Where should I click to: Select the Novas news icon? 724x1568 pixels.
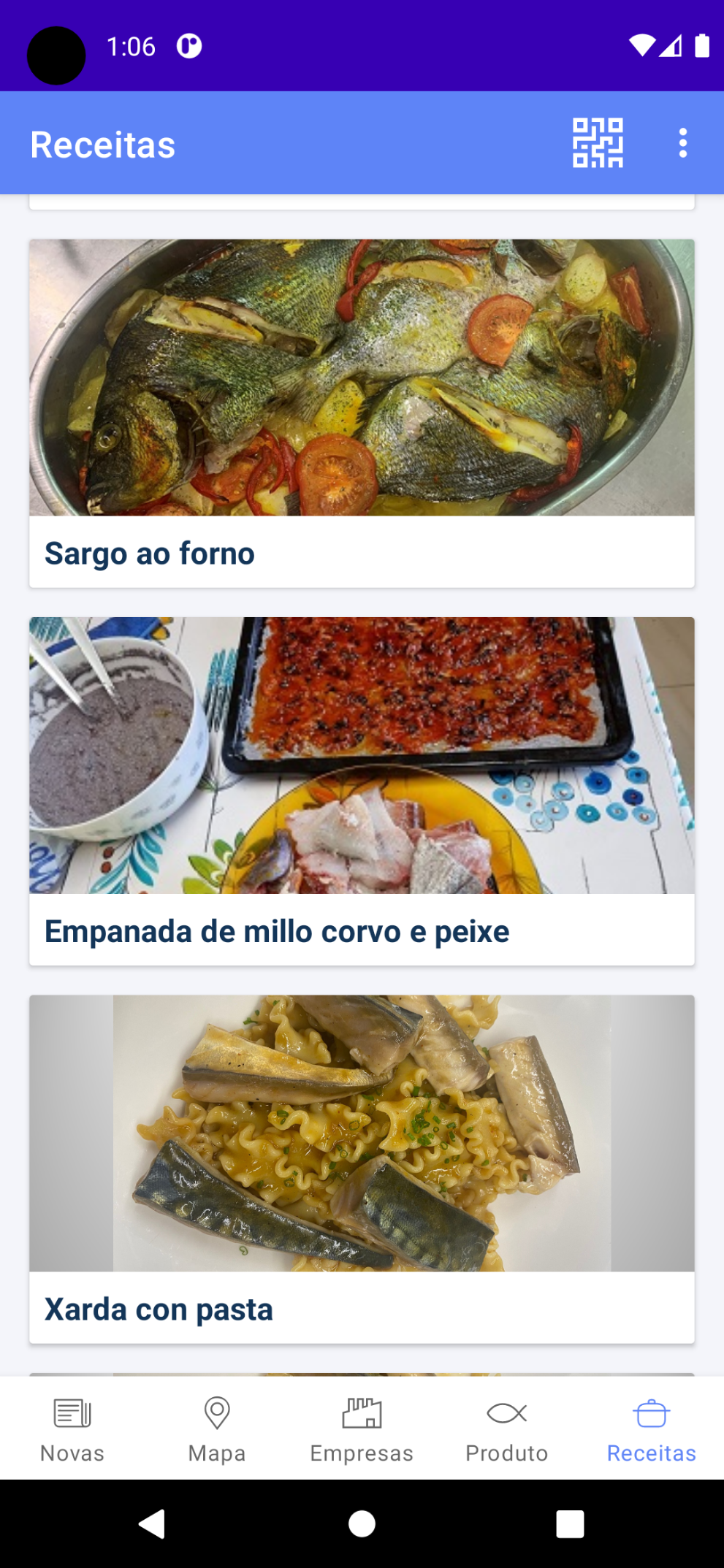[x=71, y=1412]
